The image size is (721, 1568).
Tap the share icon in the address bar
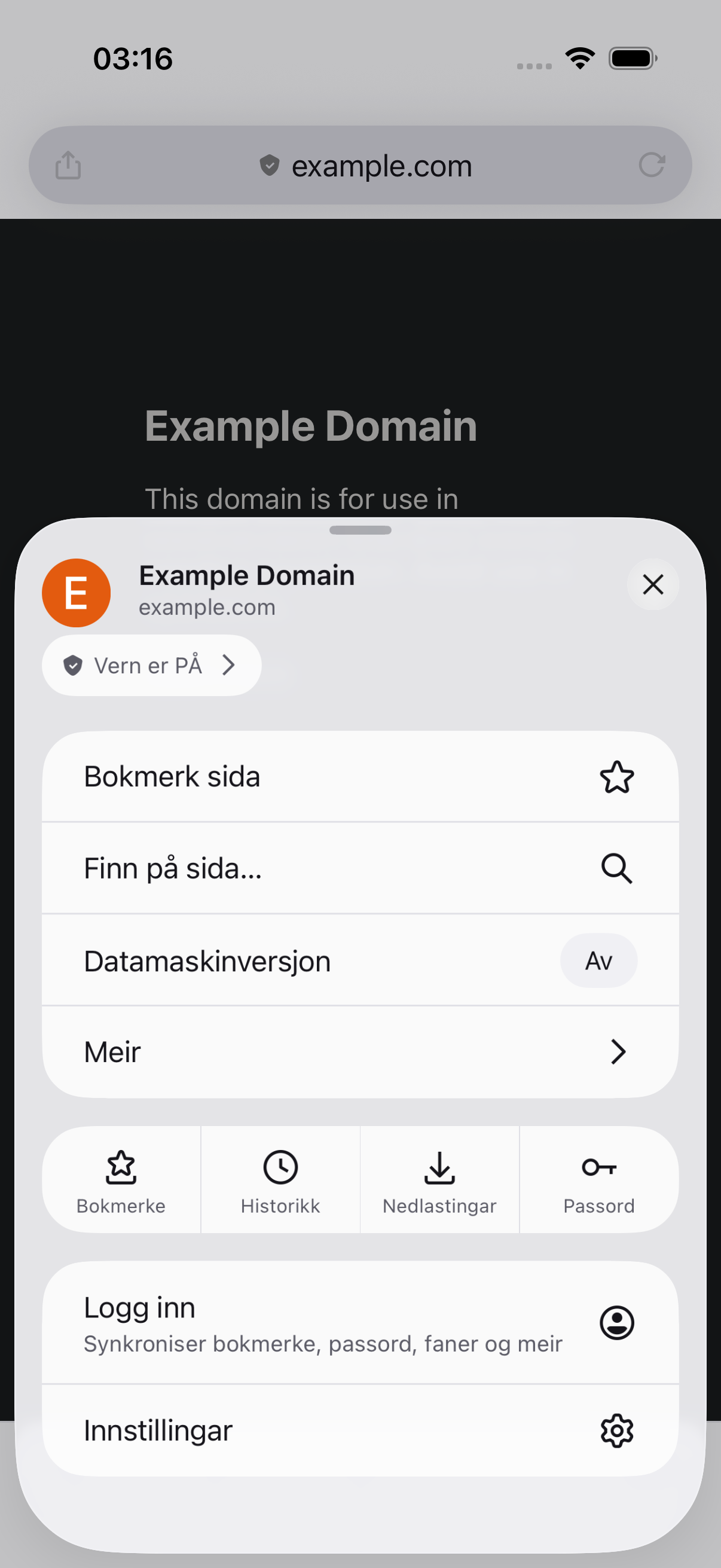[68, 165]
